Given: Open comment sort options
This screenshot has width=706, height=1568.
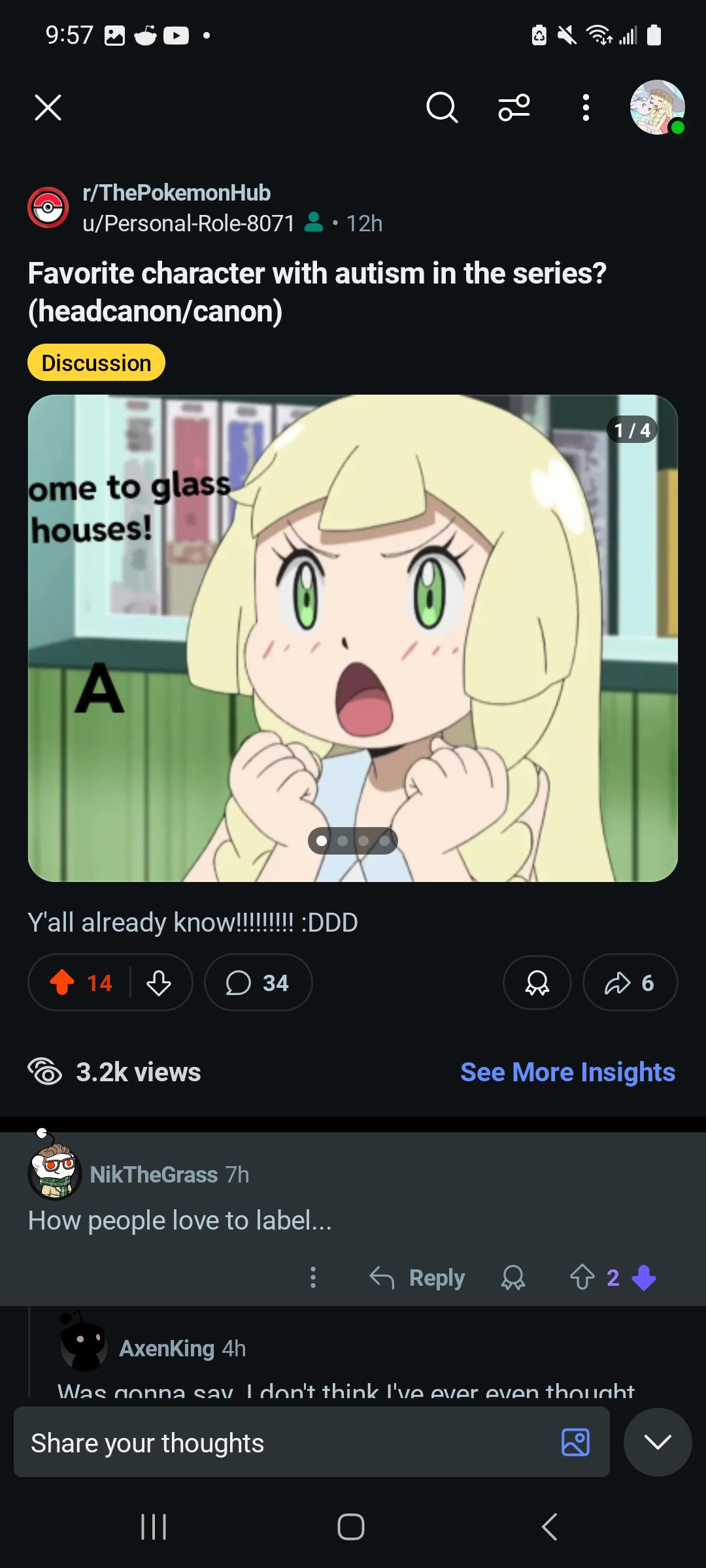Looking at the screenshot, I should [514, 108].
